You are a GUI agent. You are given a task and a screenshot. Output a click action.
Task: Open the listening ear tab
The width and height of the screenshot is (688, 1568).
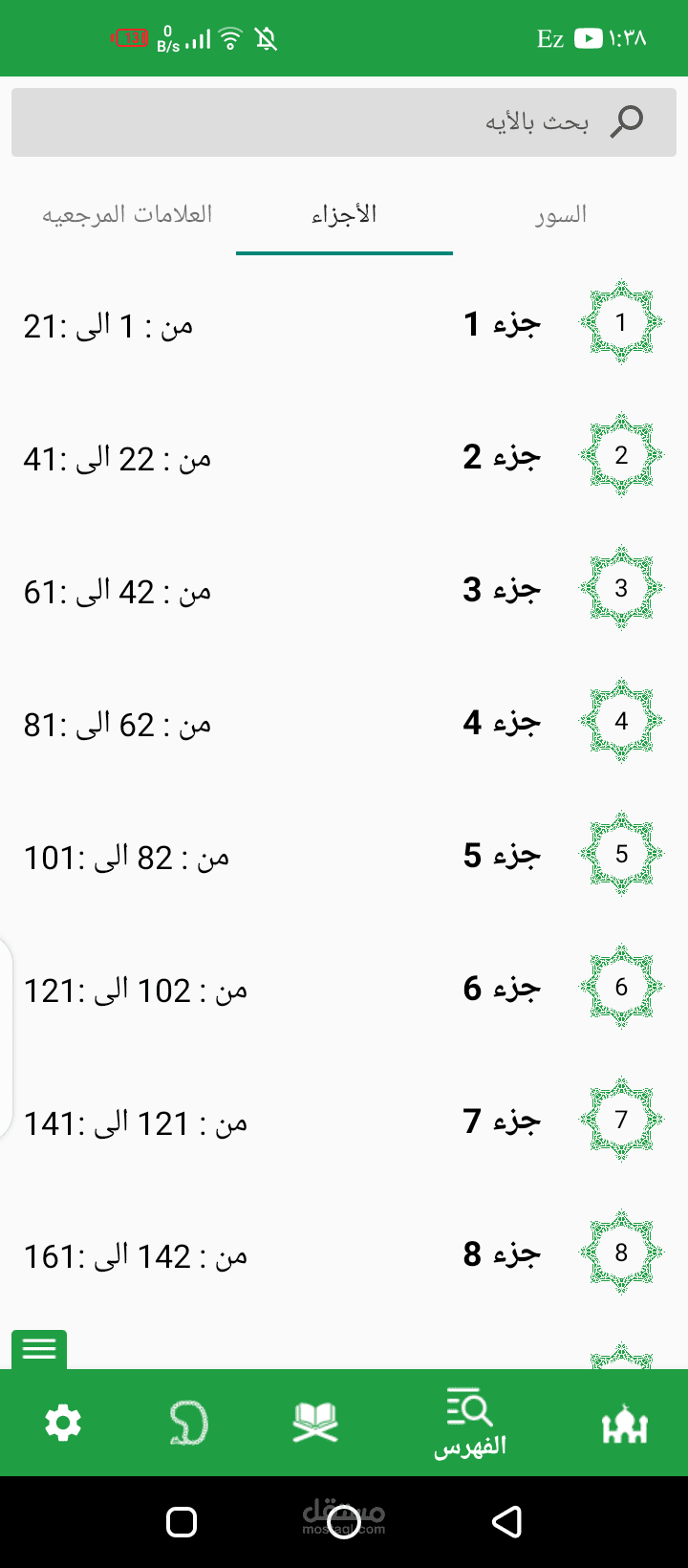tap(188, 1424)
